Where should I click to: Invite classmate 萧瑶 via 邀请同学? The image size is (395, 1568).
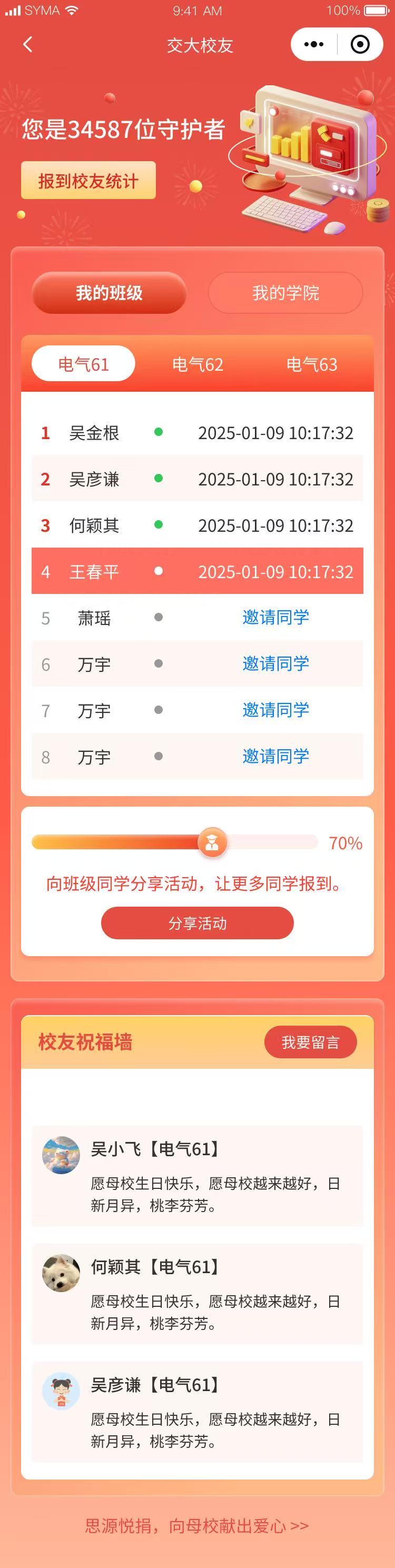[x=275, y=617]
